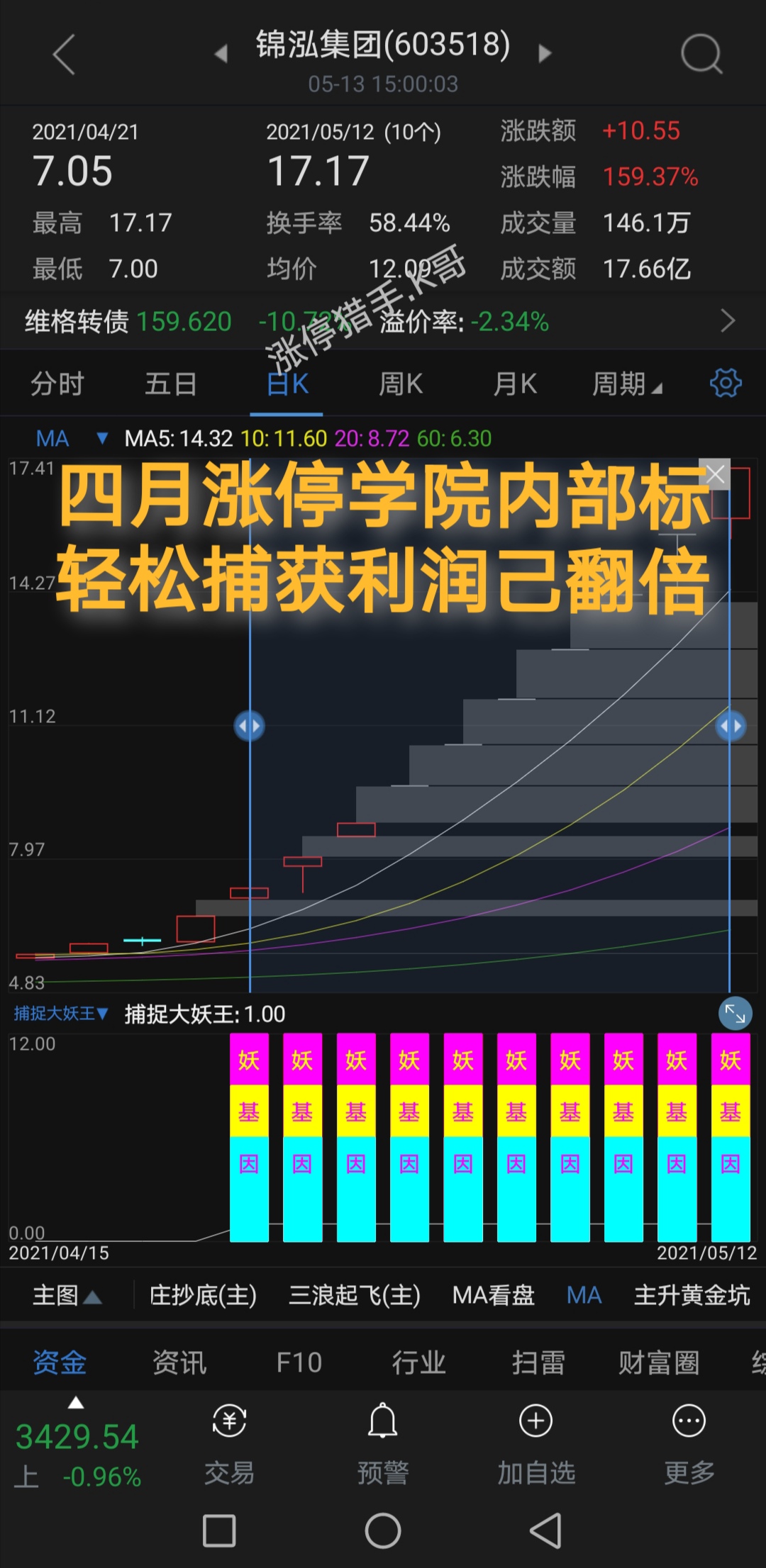
Task: Open 维格转债 convertible bond details
Action: pyautogui.click(x=727, y=321)
